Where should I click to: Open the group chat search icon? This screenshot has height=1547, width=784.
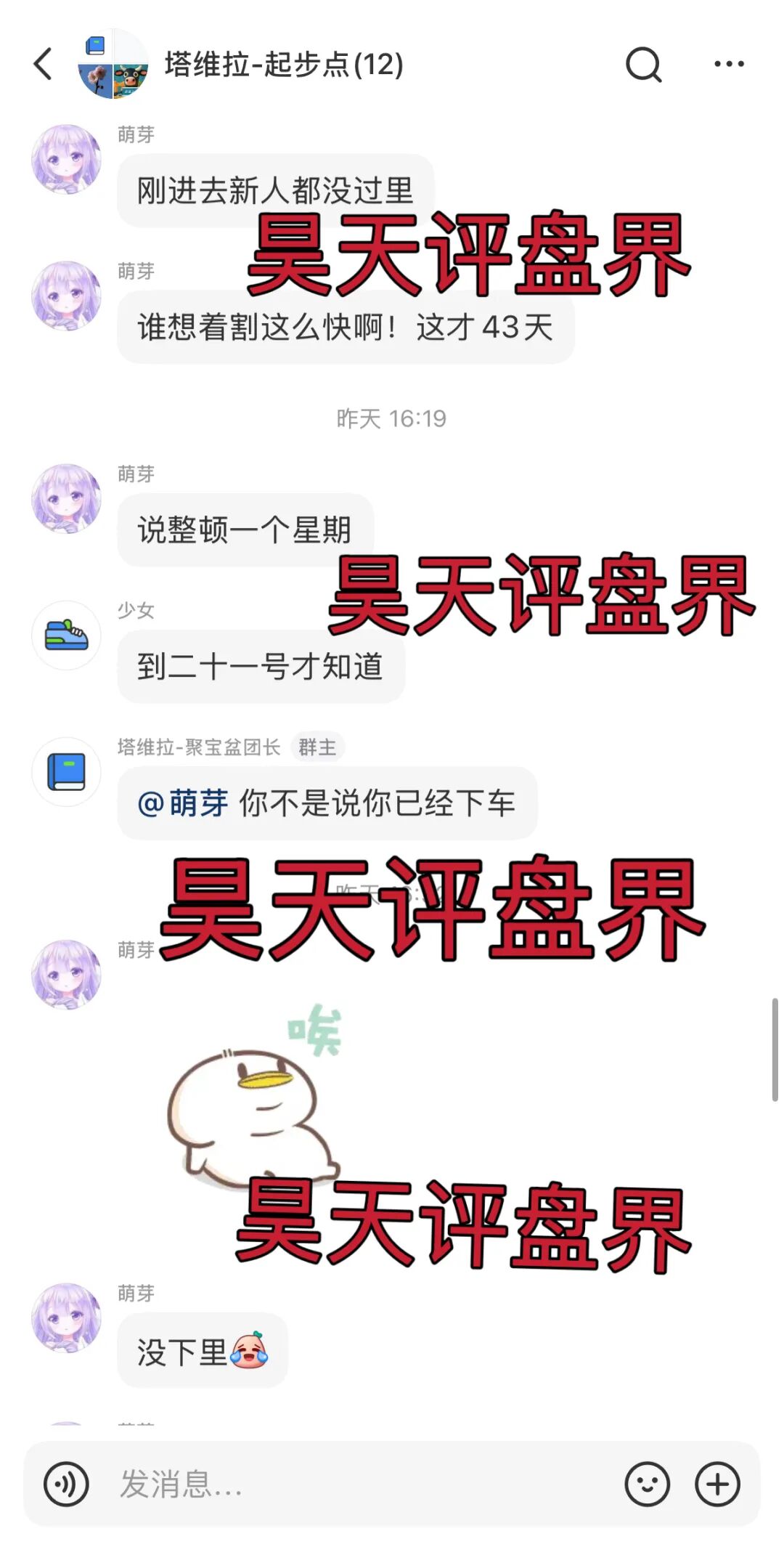pyautogui.click(x=644, y=64)
